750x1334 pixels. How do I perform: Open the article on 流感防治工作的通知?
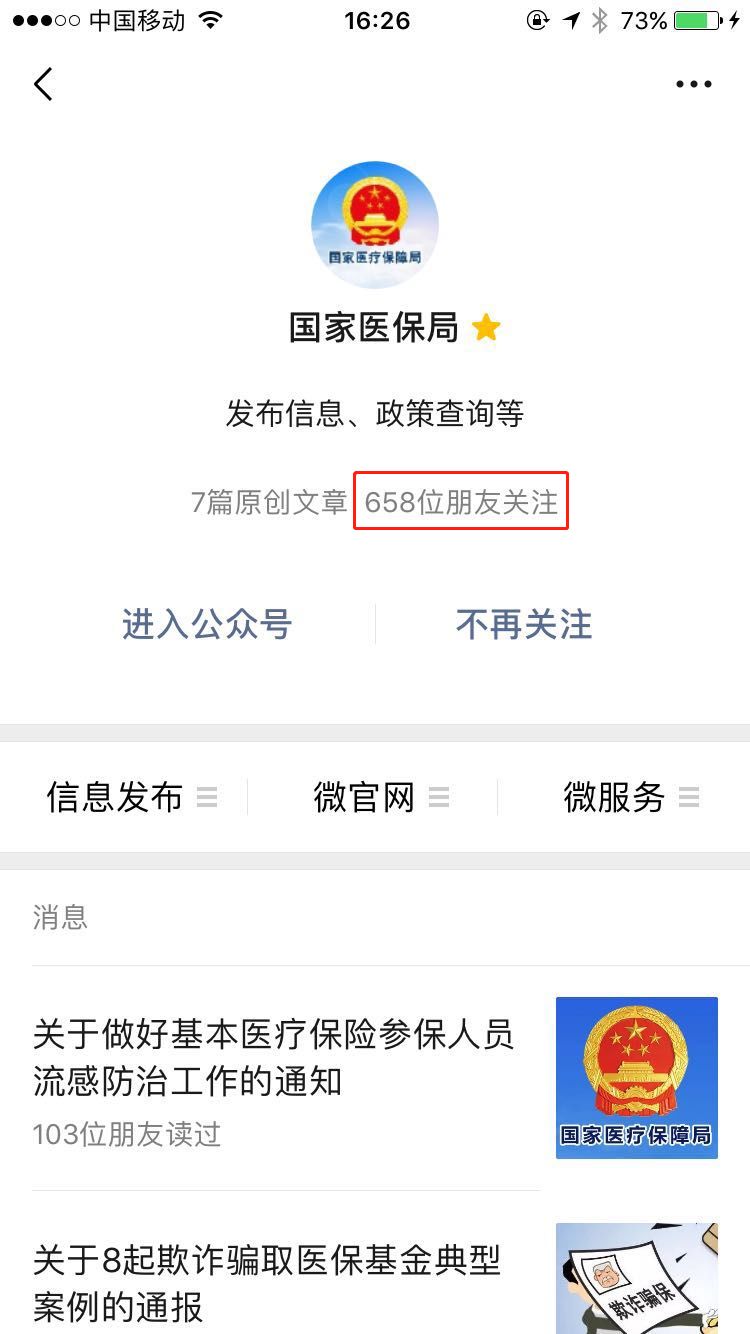click(375, 1078)
